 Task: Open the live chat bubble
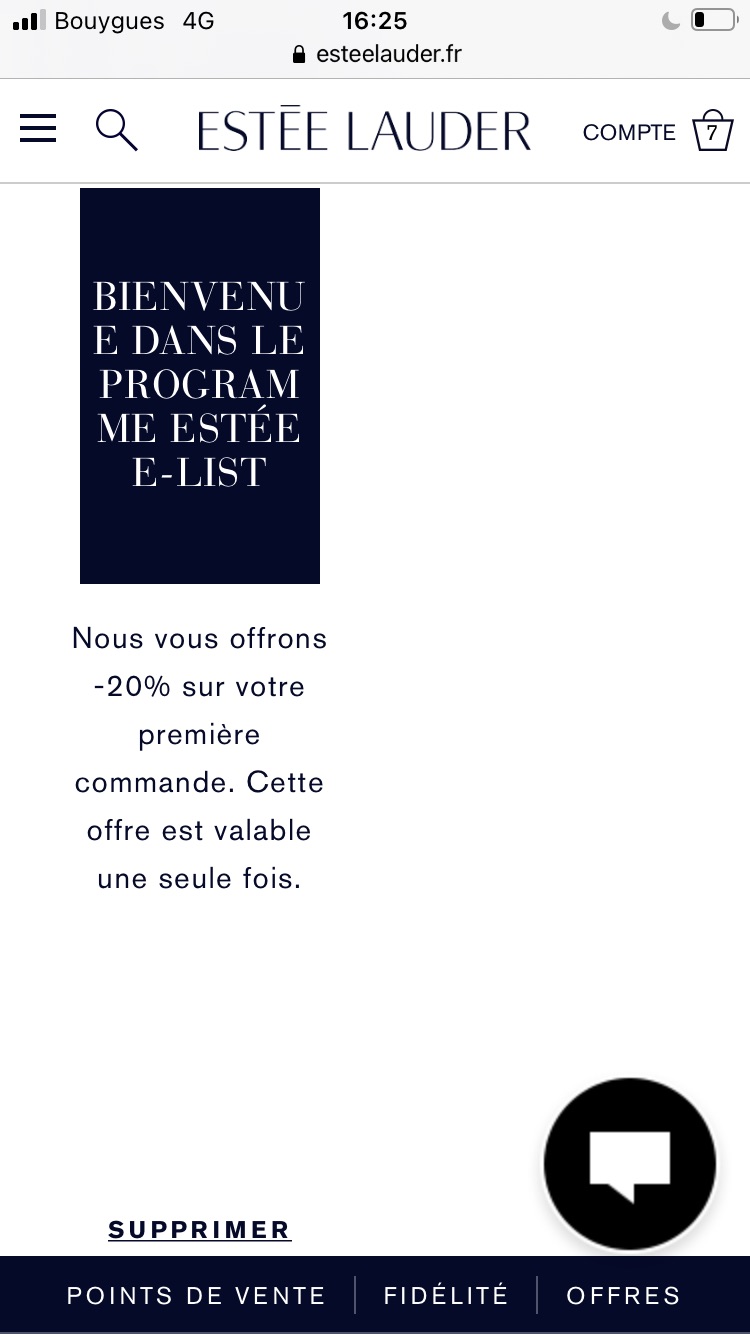pyautogui.click(x=630, y=1163)
